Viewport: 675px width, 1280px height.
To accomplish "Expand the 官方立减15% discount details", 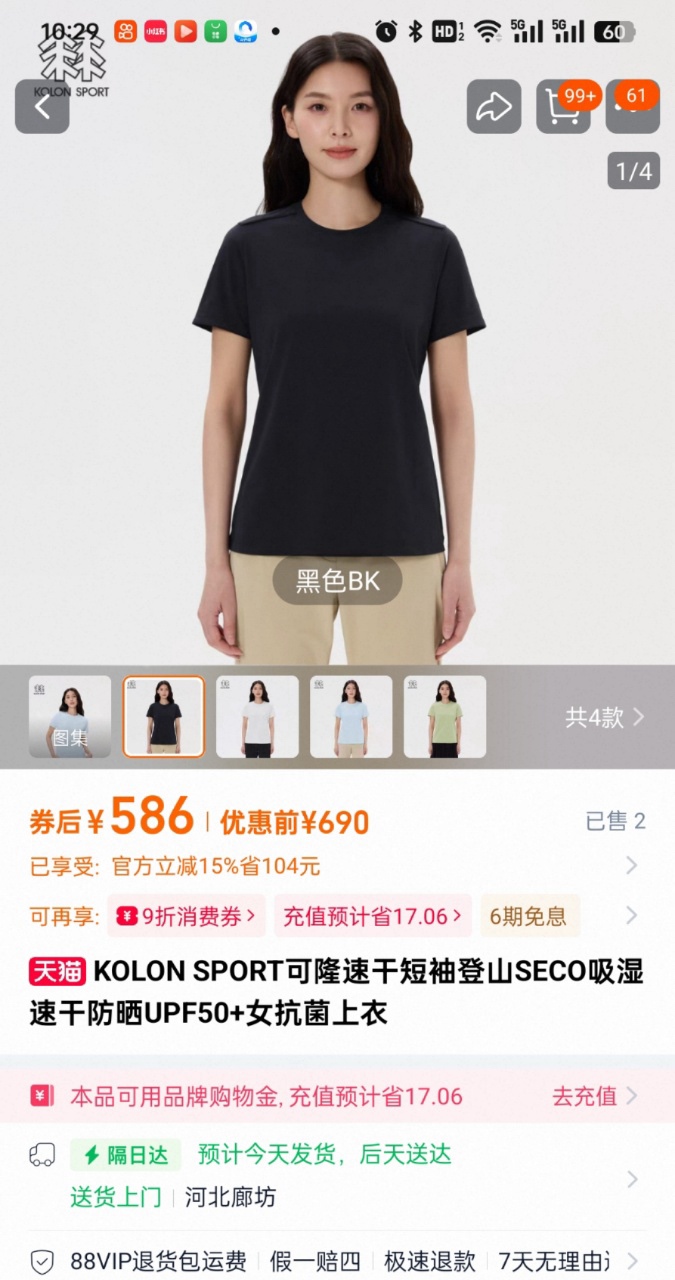I will [631, 866].
